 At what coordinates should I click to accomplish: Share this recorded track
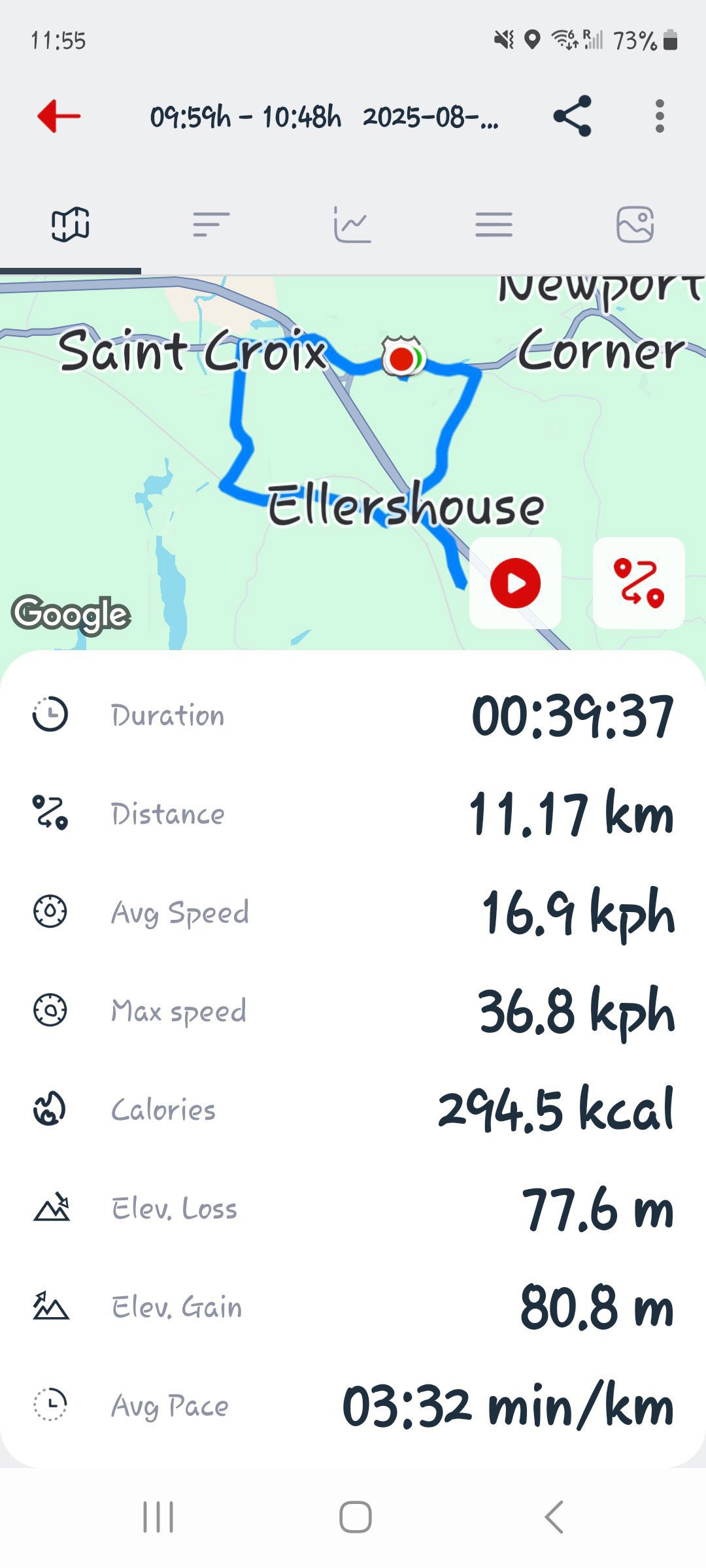(572, 116)
